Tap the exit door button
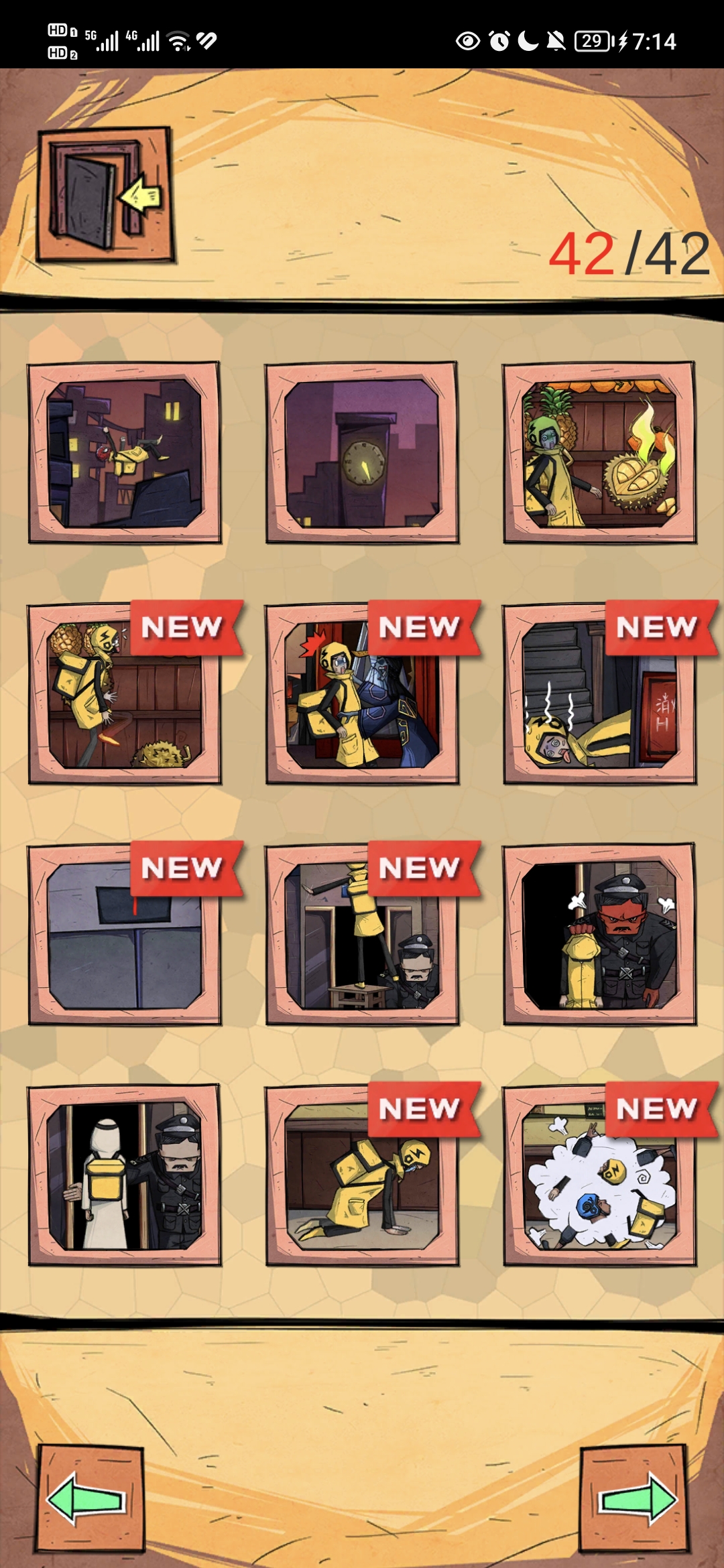 (105, 194)
